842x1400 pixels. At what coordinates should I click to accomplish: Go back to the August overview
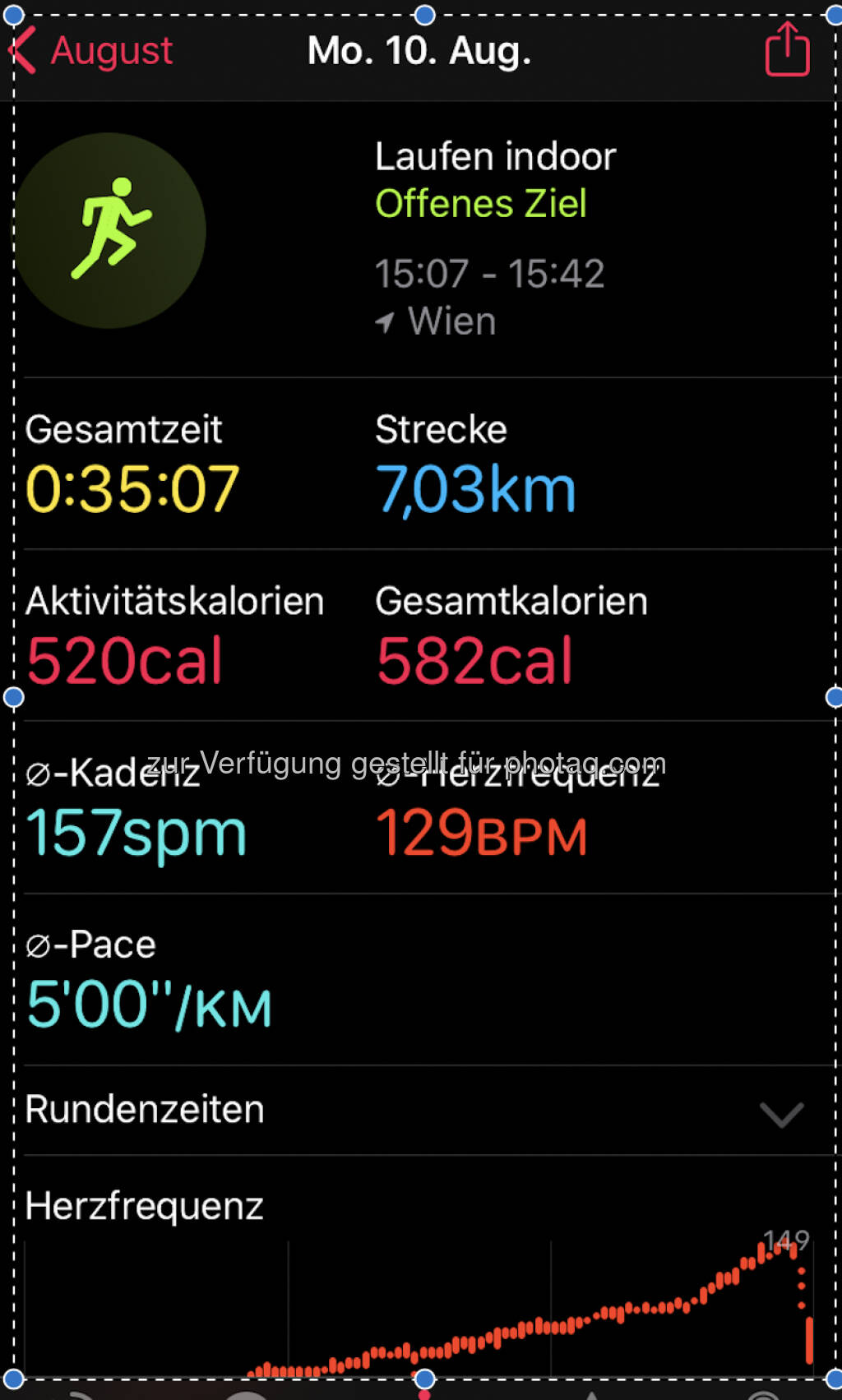(92, 50)
